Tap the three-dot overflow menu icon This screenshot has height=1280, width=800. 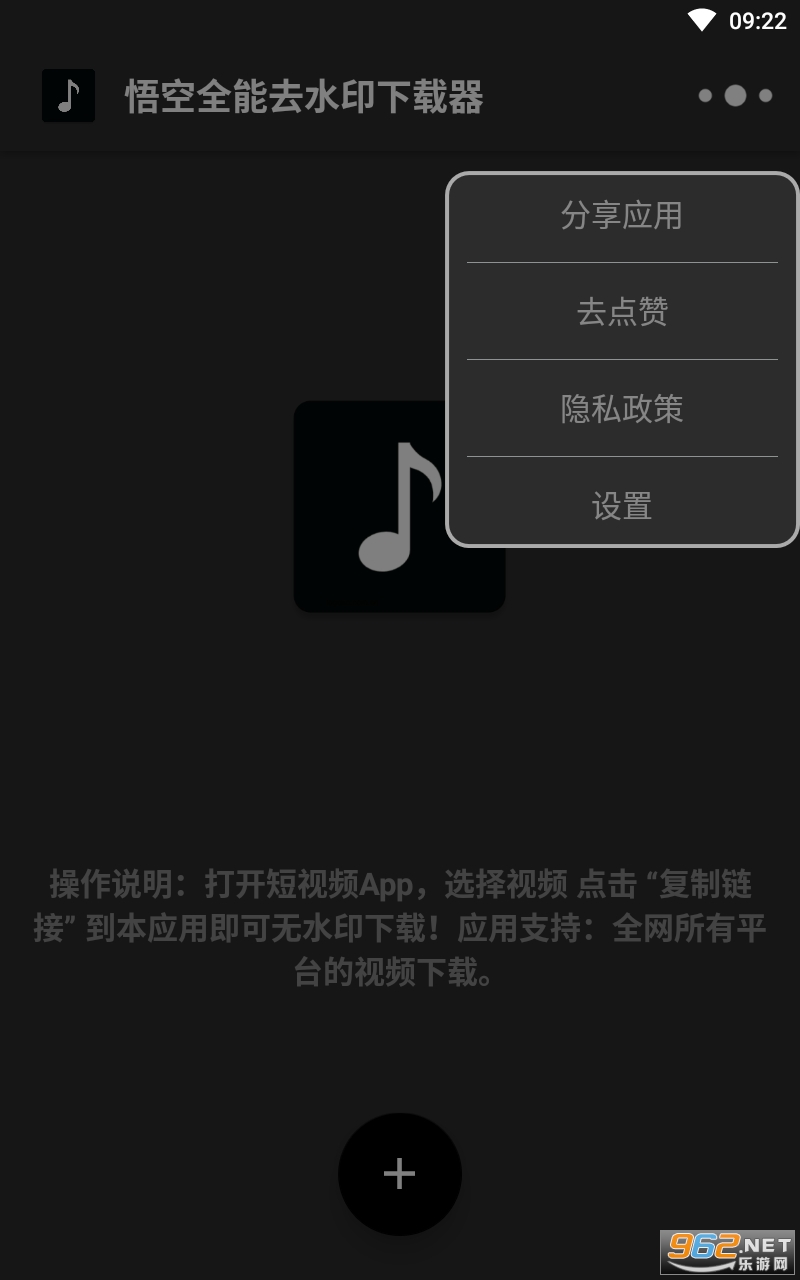coord(735,96)
